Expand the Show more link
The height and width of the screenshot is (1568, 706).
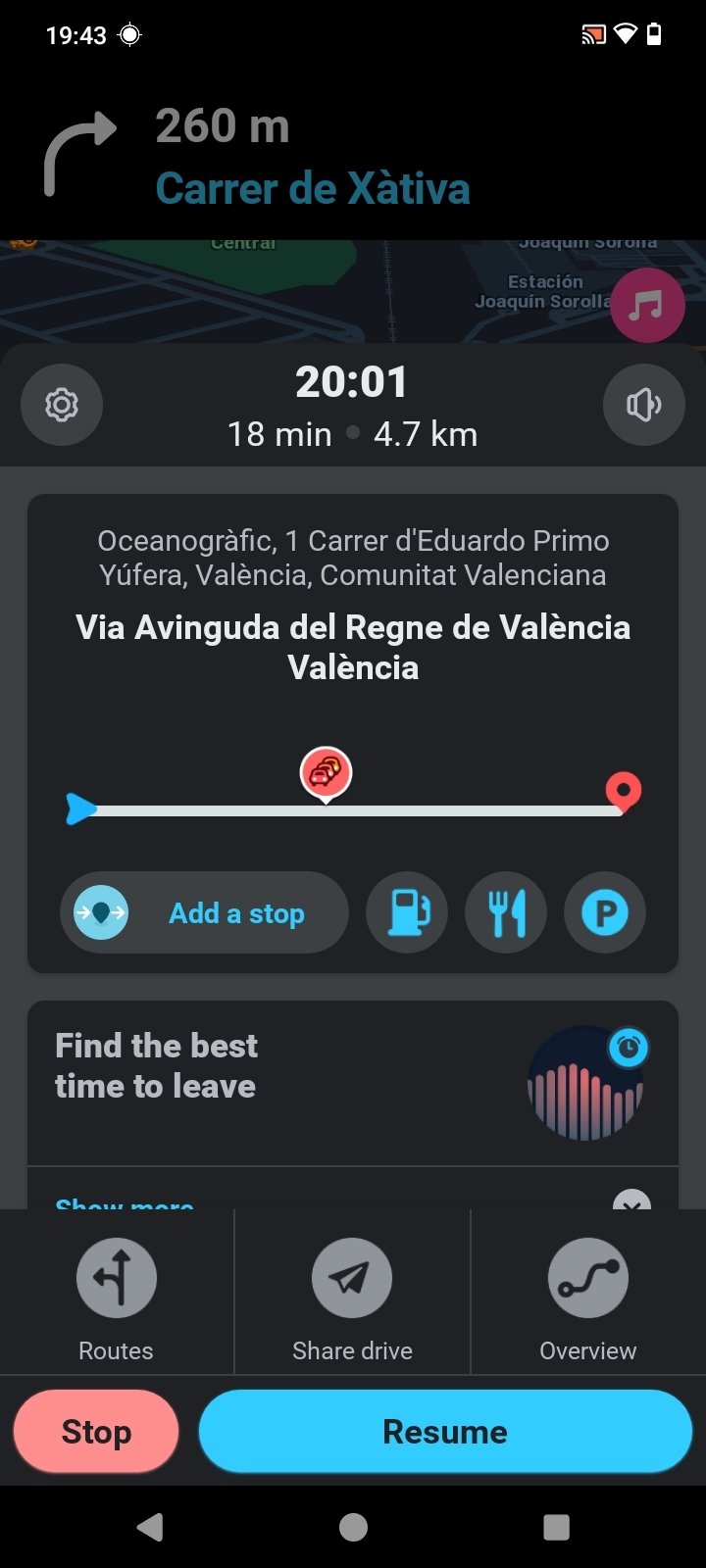(125, 1202)
